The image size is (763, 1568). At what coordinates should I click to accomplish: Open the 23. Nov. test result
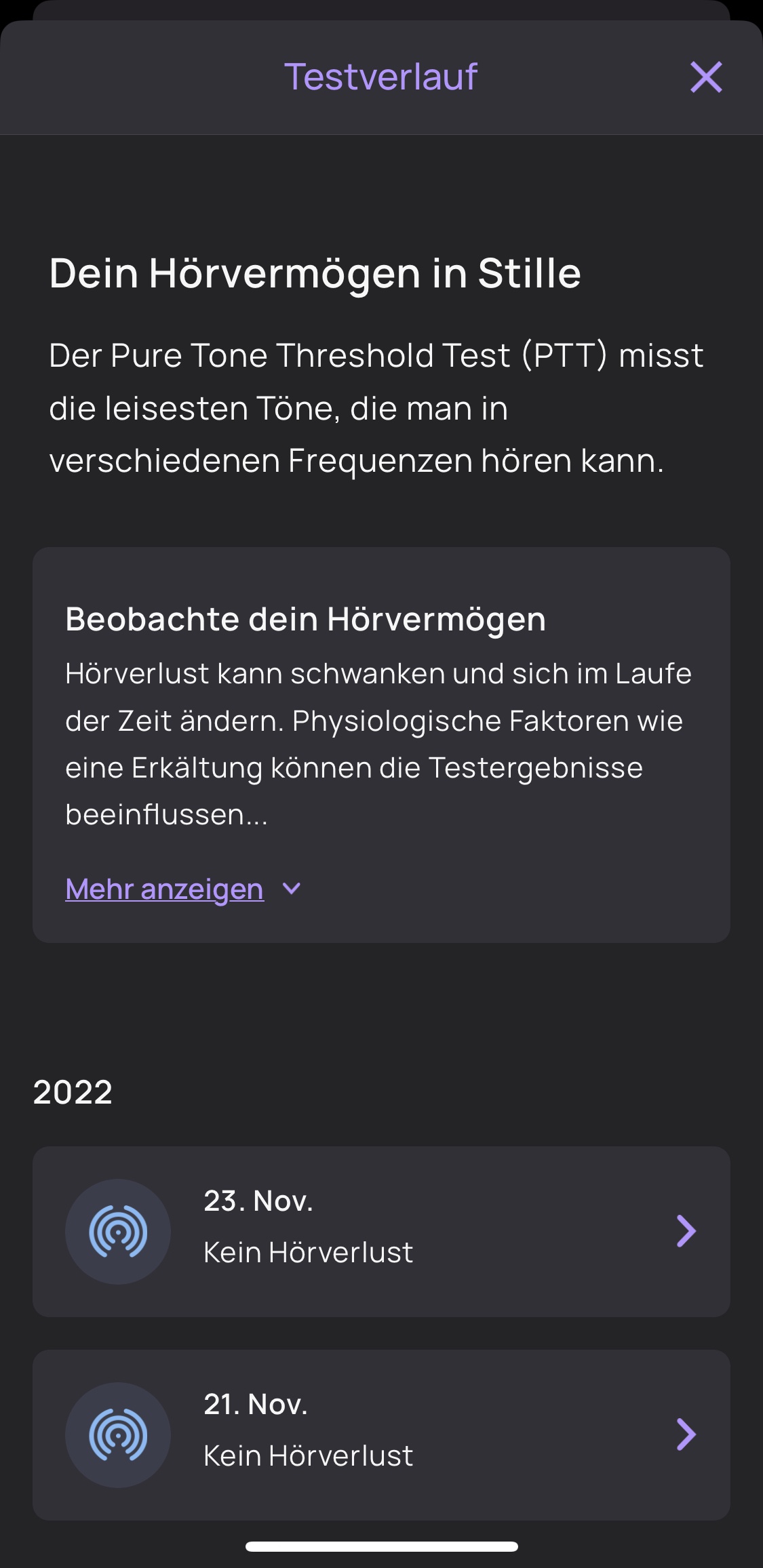click(x=381, y=1231)
